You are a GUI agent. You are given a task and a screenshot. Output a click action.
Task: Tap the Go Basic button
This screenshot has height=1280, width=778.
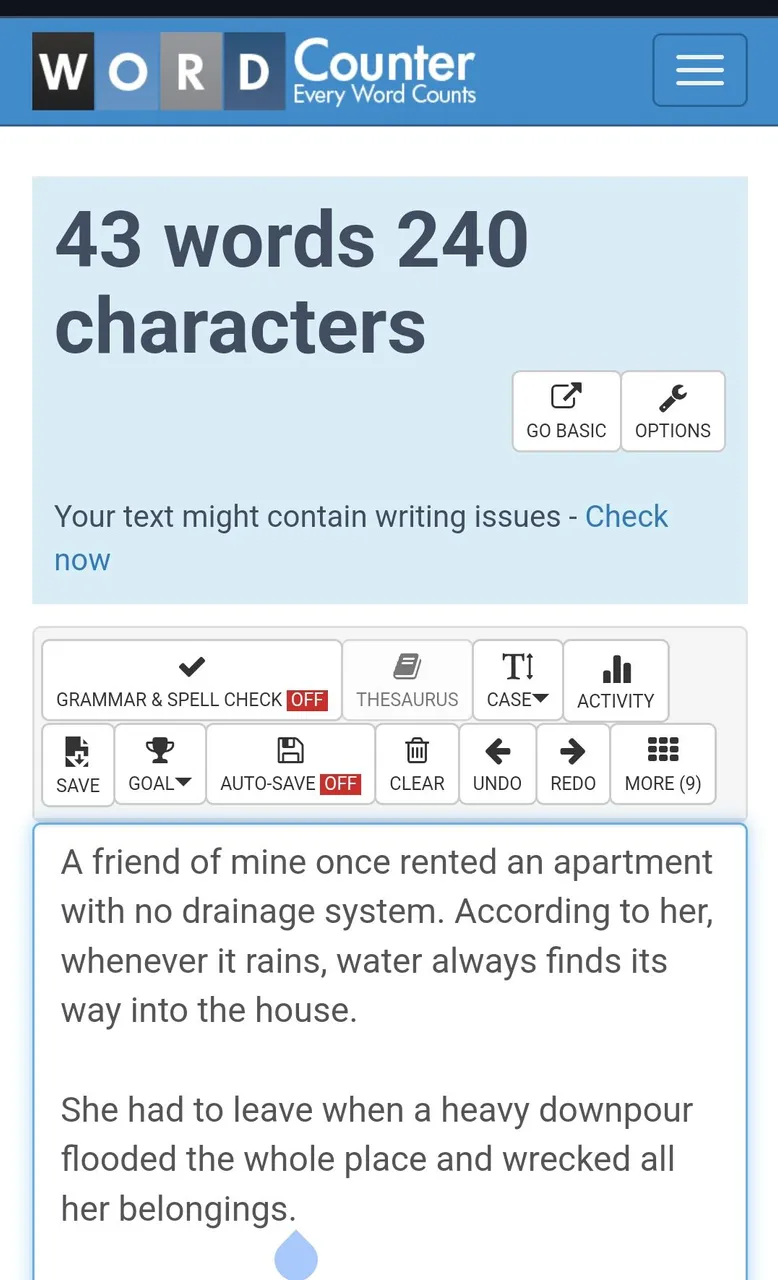566,411
